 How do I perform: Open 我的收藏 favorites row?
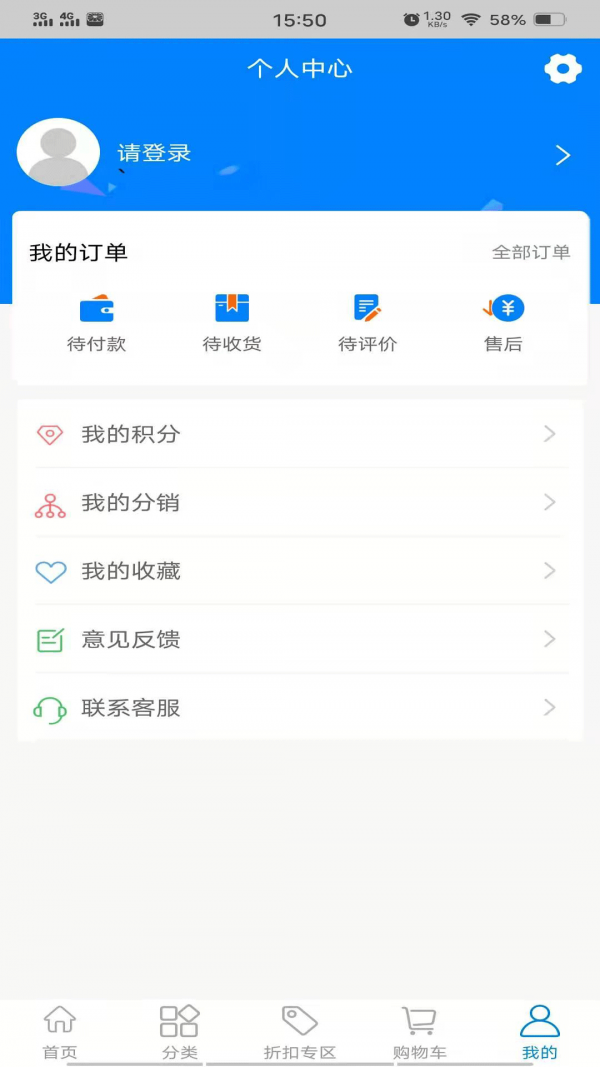click(x=300, y=571)
